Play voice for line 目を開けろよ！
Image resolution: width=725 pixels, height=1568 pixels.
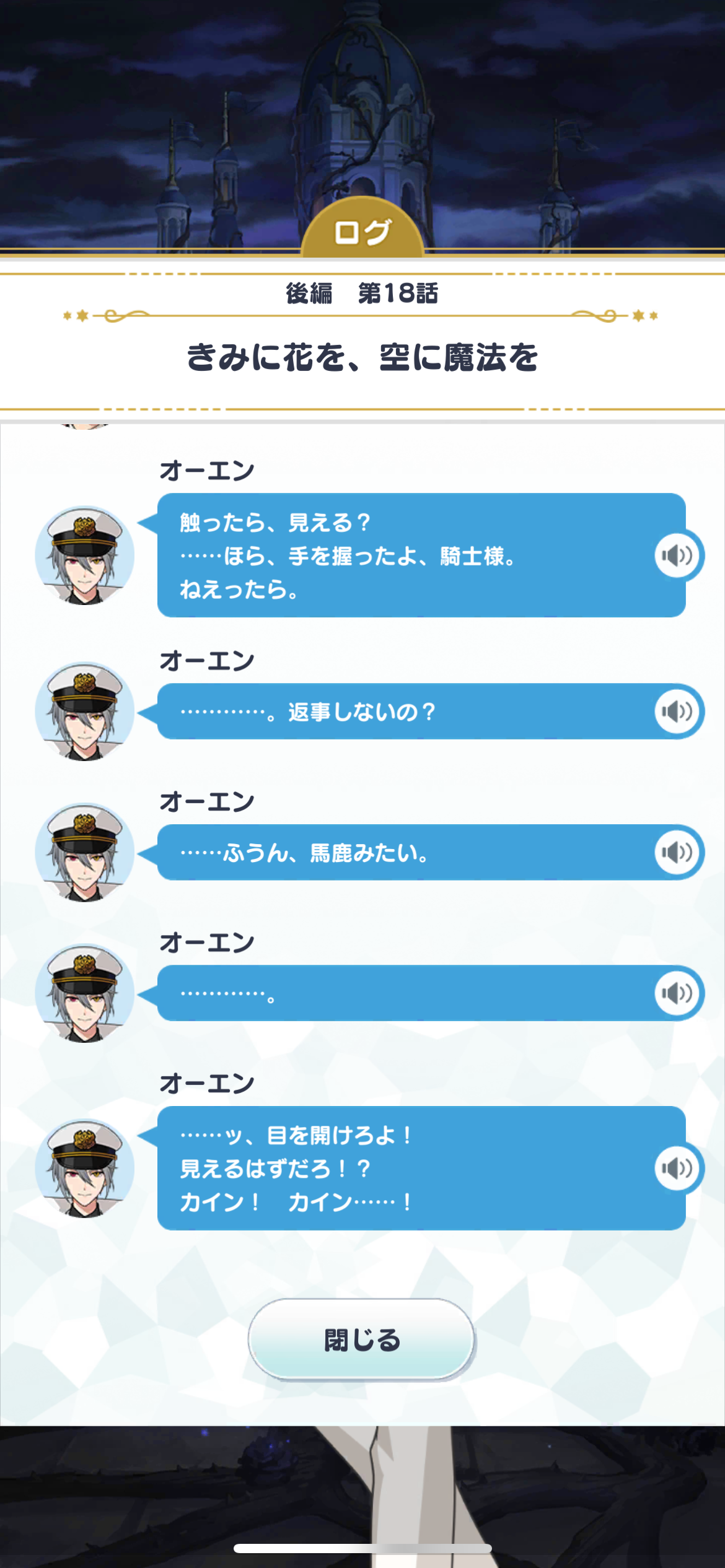point(677,1168)
